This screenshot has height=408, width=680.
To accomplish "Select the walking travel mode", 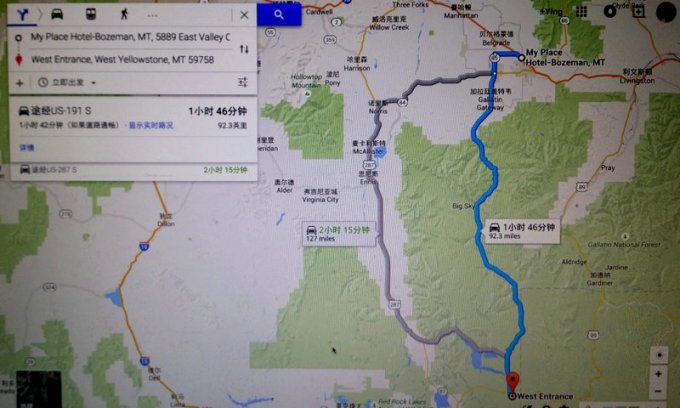I will pyautogui.click(x=123, y=15).
